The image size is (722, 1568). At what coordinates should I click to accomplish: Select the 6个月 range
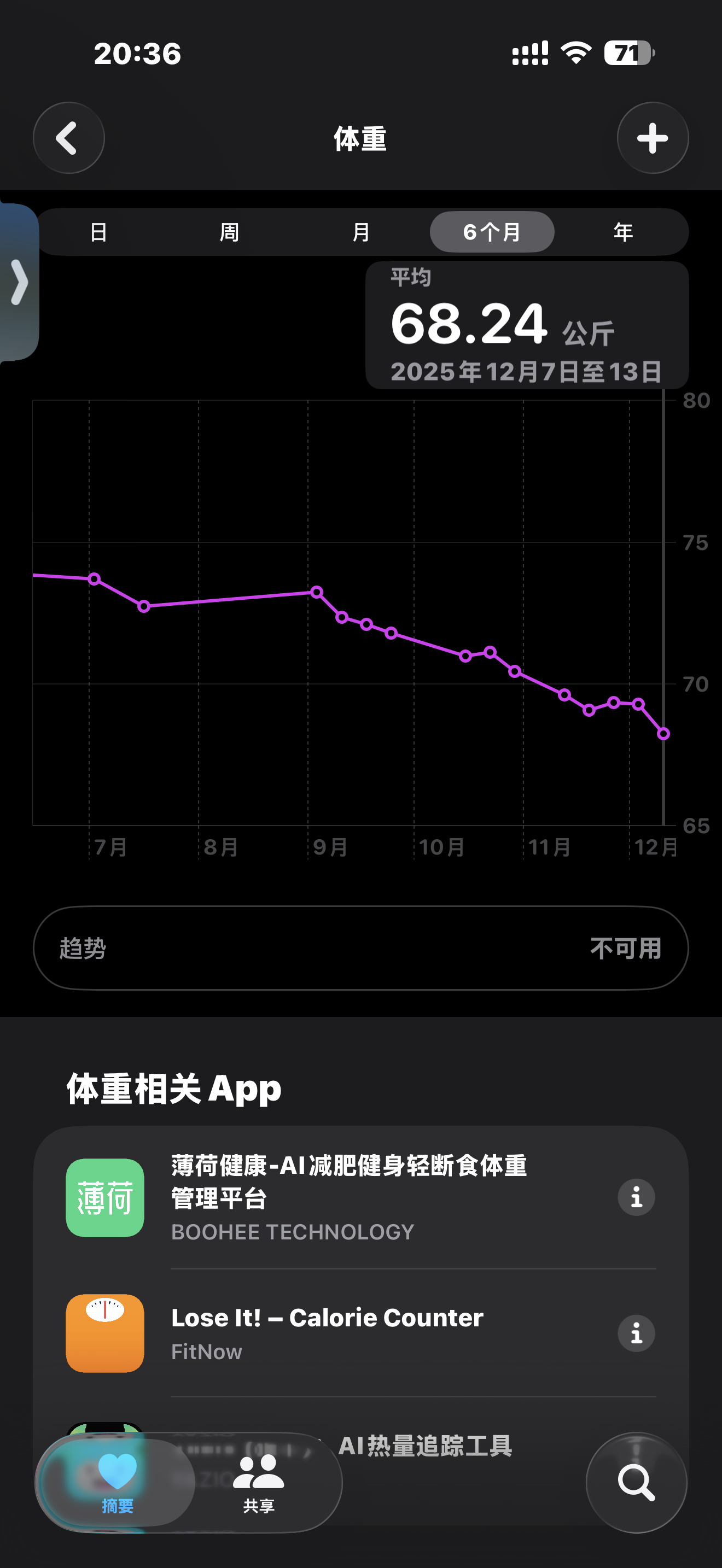pos(492,232)
